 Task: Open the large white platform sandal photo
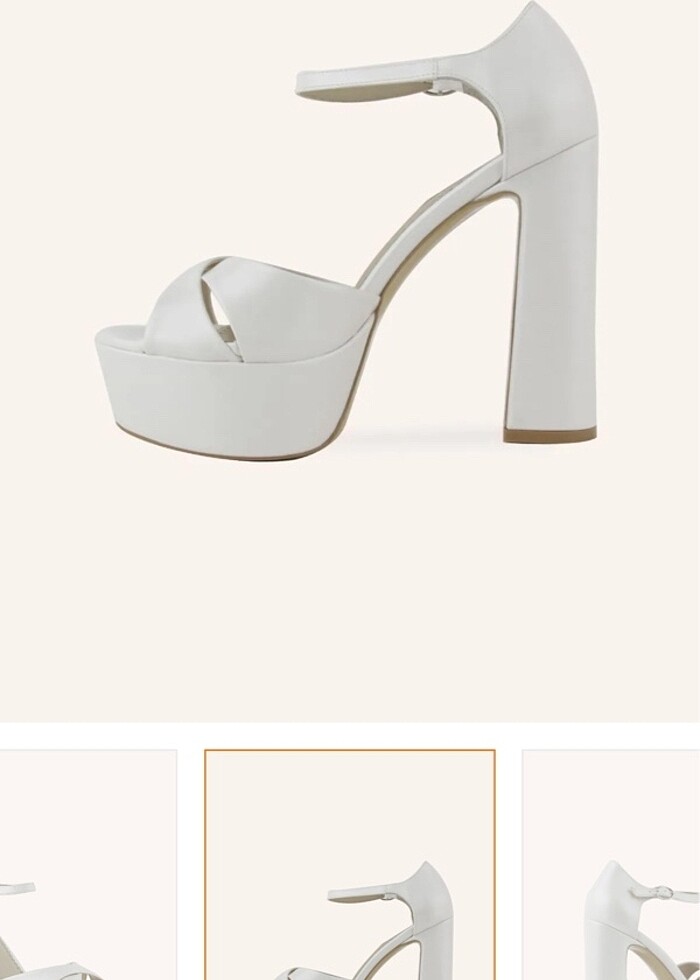coord(350,240)
